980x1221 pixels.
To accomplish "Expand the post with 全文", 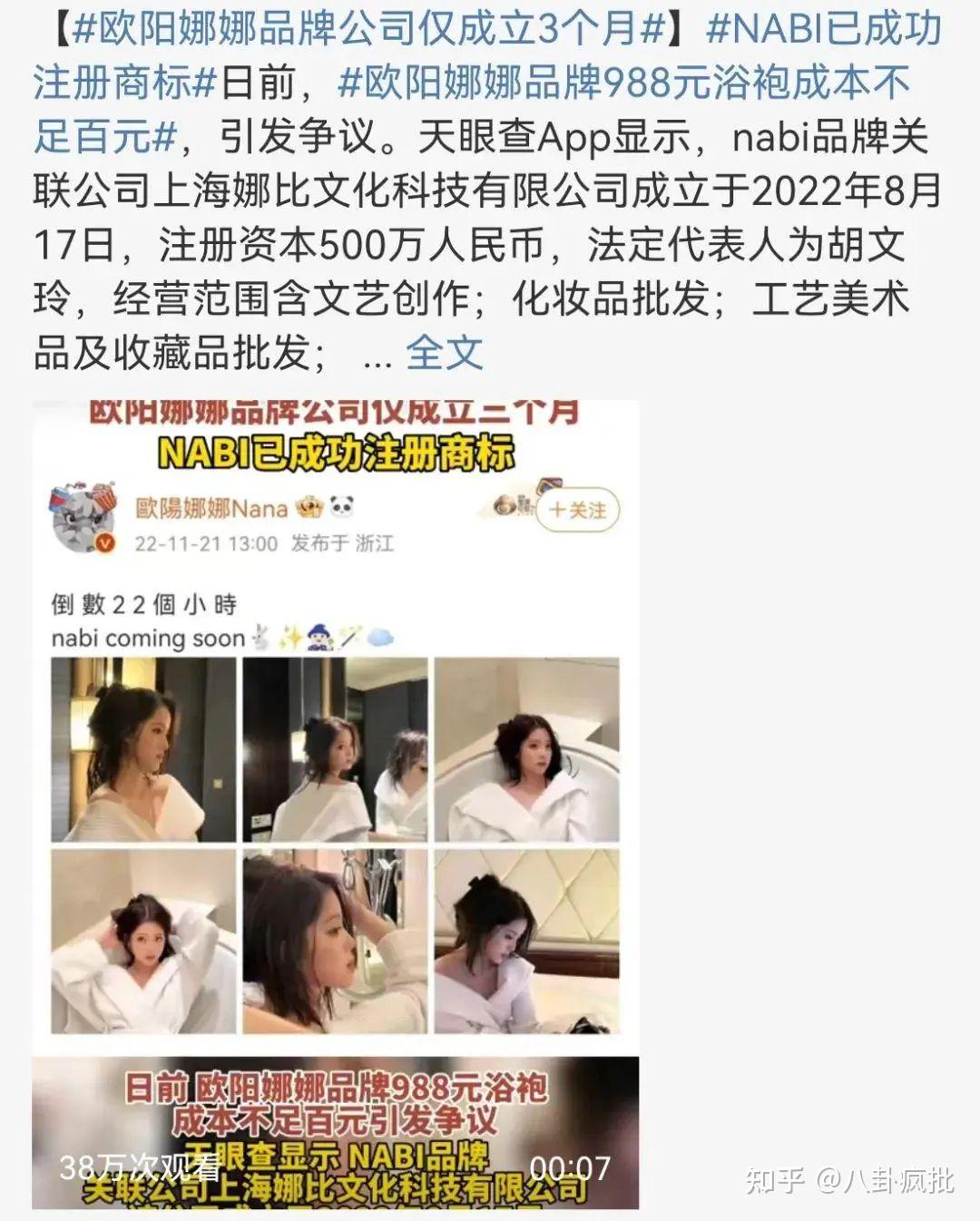I will (x=444, y=352).
